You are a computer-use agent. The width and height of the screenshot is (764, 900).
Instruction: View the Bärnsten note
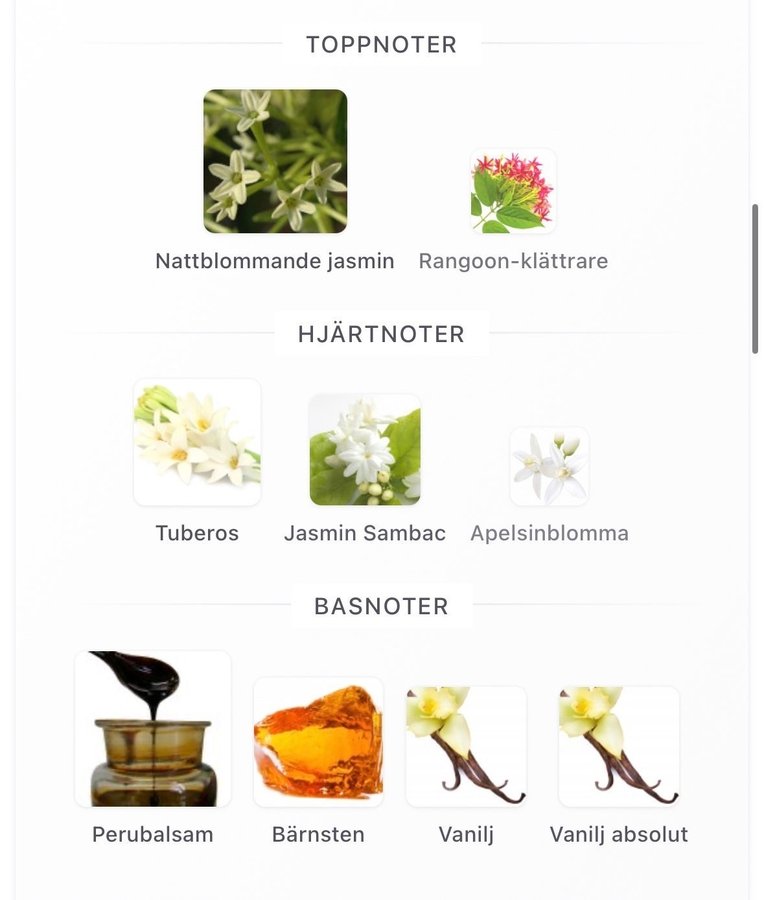pyautogui.click(x=318, y=742)
